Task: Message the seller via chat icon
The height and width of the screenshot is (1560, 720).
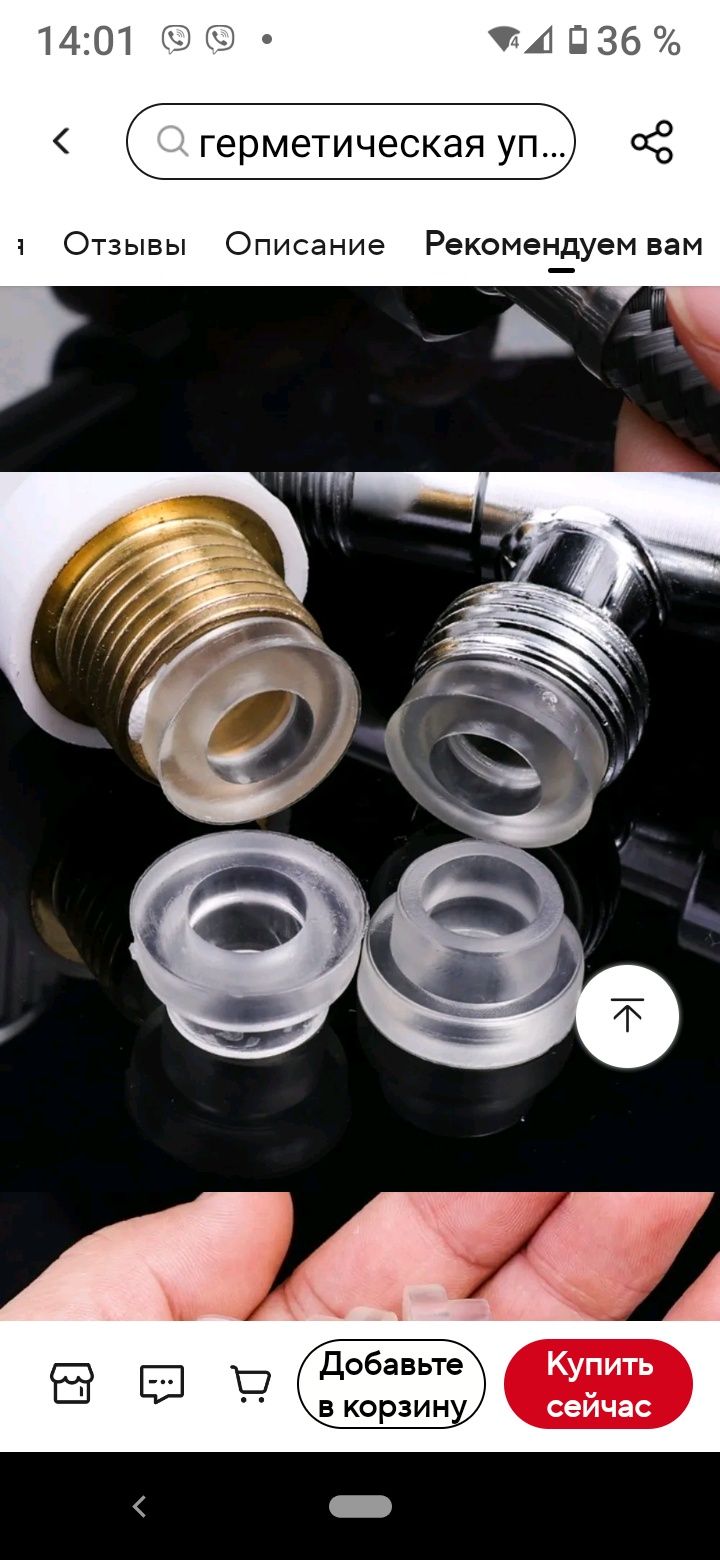Action: (161, 1383)
